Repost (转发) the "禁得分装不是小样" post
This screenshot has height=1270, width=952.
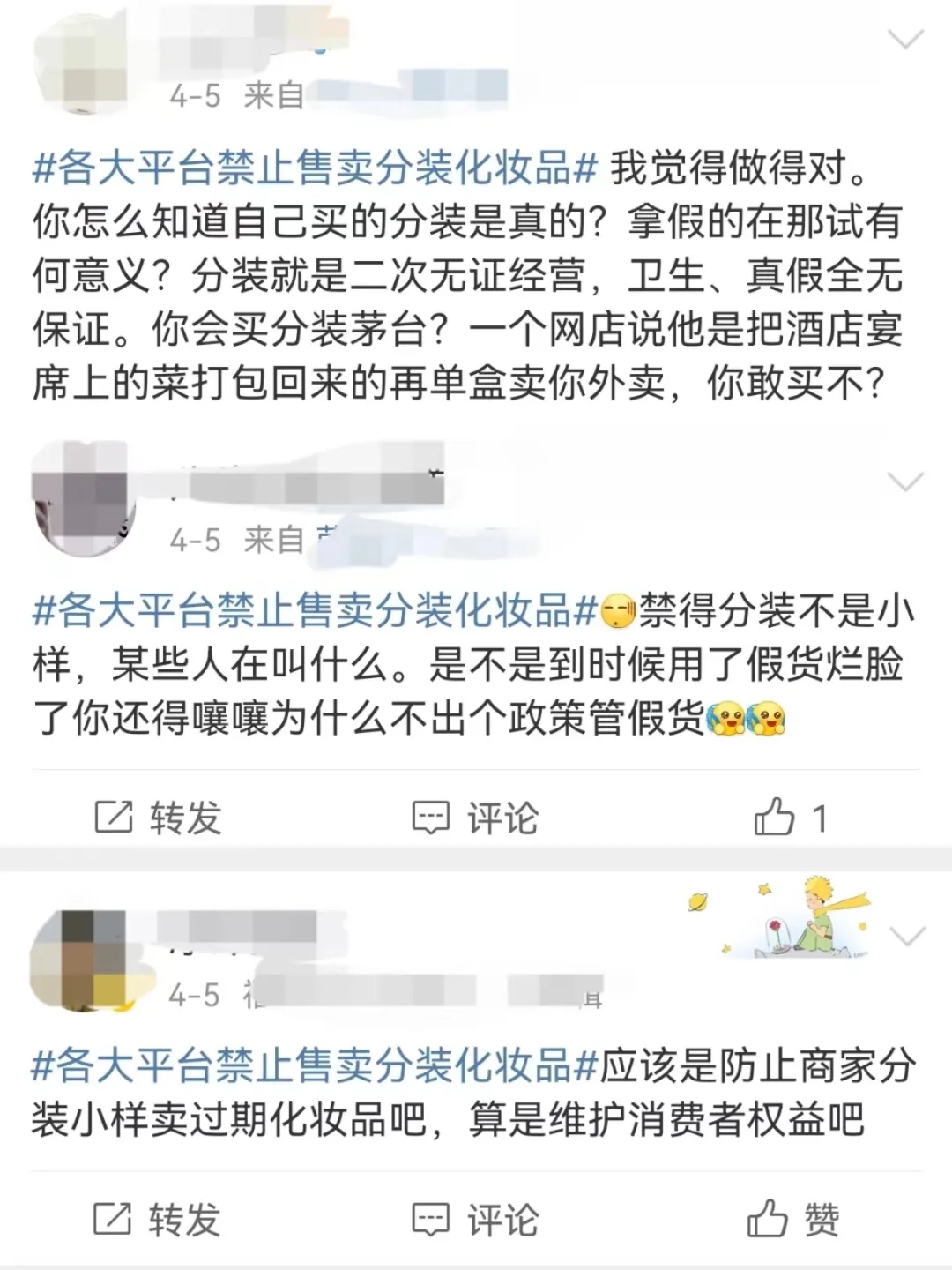pyautogui.click(x=159, y=818)
